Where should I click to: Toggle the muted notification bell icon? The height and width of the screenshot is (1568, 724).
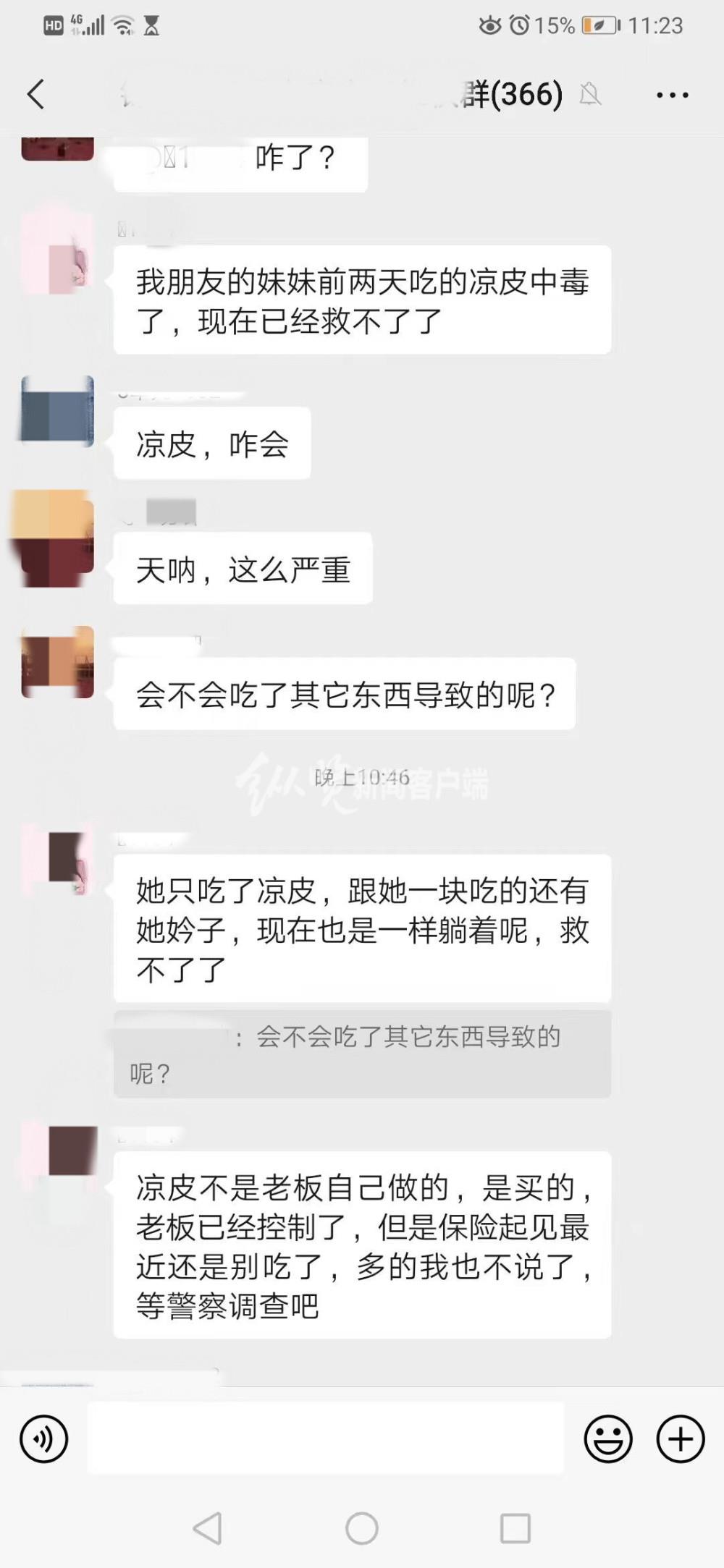pos(592,95)
